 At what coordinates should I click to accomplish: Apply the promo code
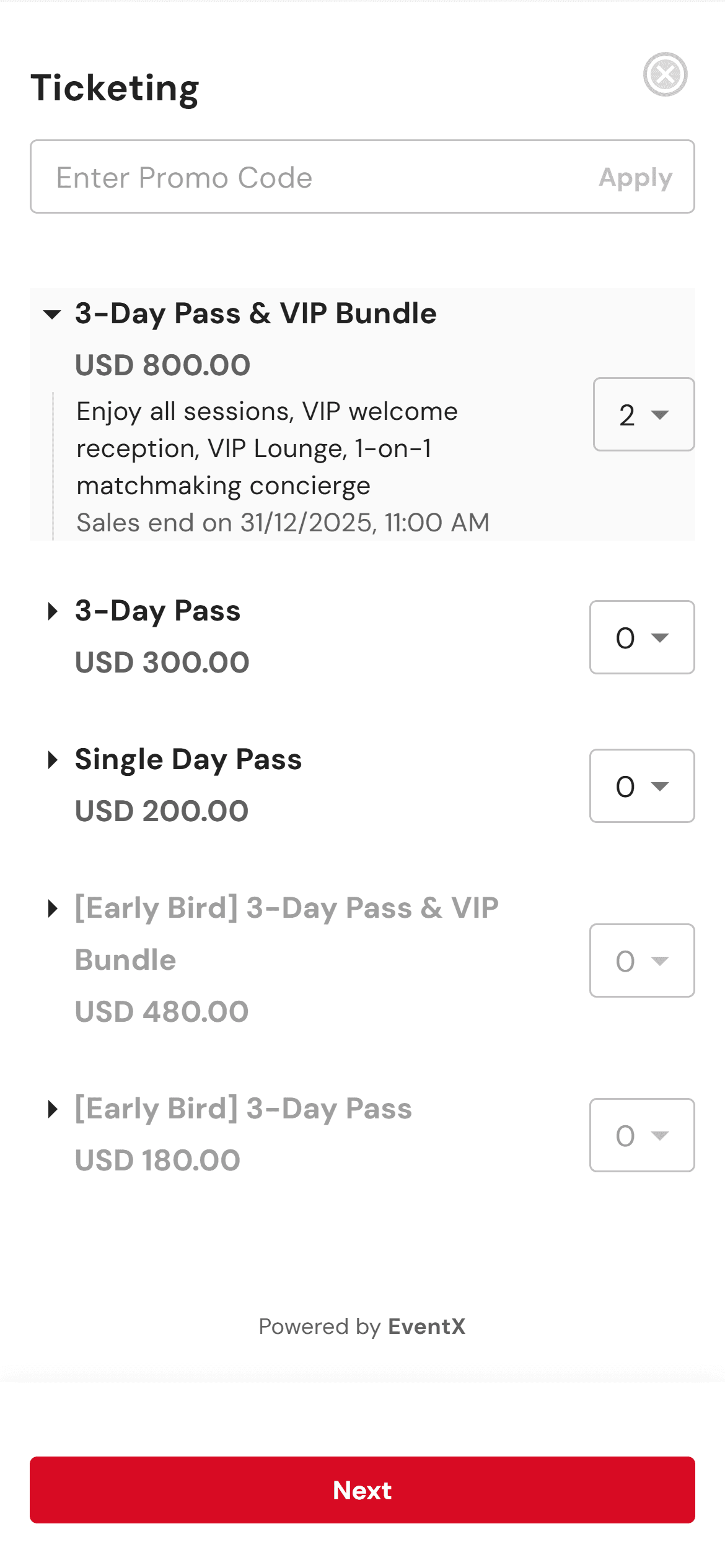[x=635, y=177]
